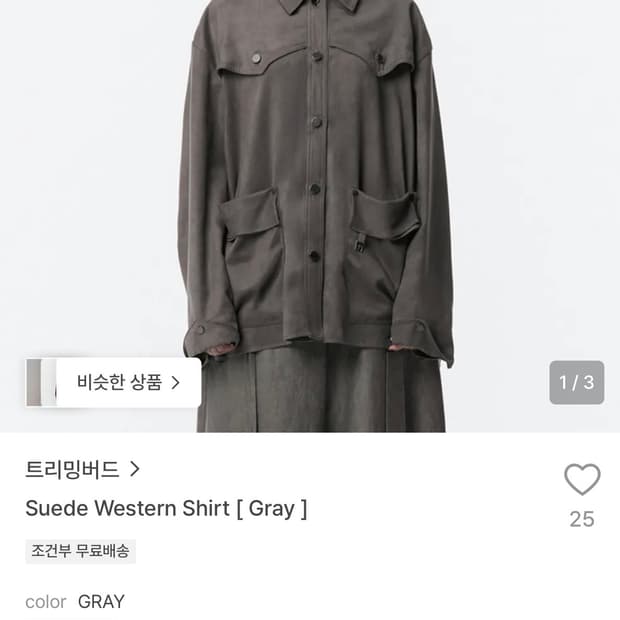Open similar products via 비슷한 상품
The image size is (620, 620).
tap(113, 382)
